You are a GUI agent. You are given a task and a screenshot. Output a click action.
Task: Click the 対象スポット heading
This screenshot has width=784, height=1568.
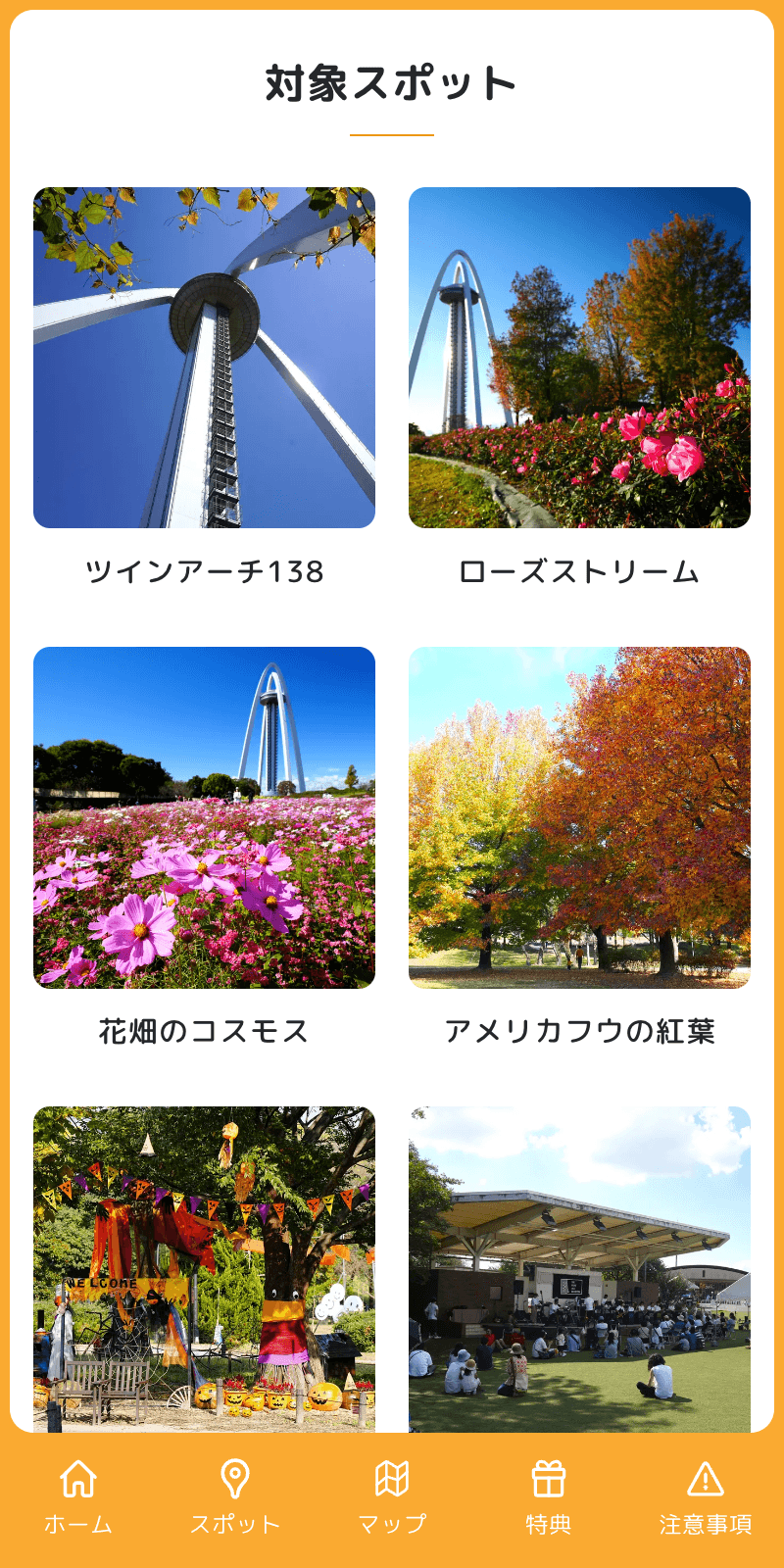392,83
